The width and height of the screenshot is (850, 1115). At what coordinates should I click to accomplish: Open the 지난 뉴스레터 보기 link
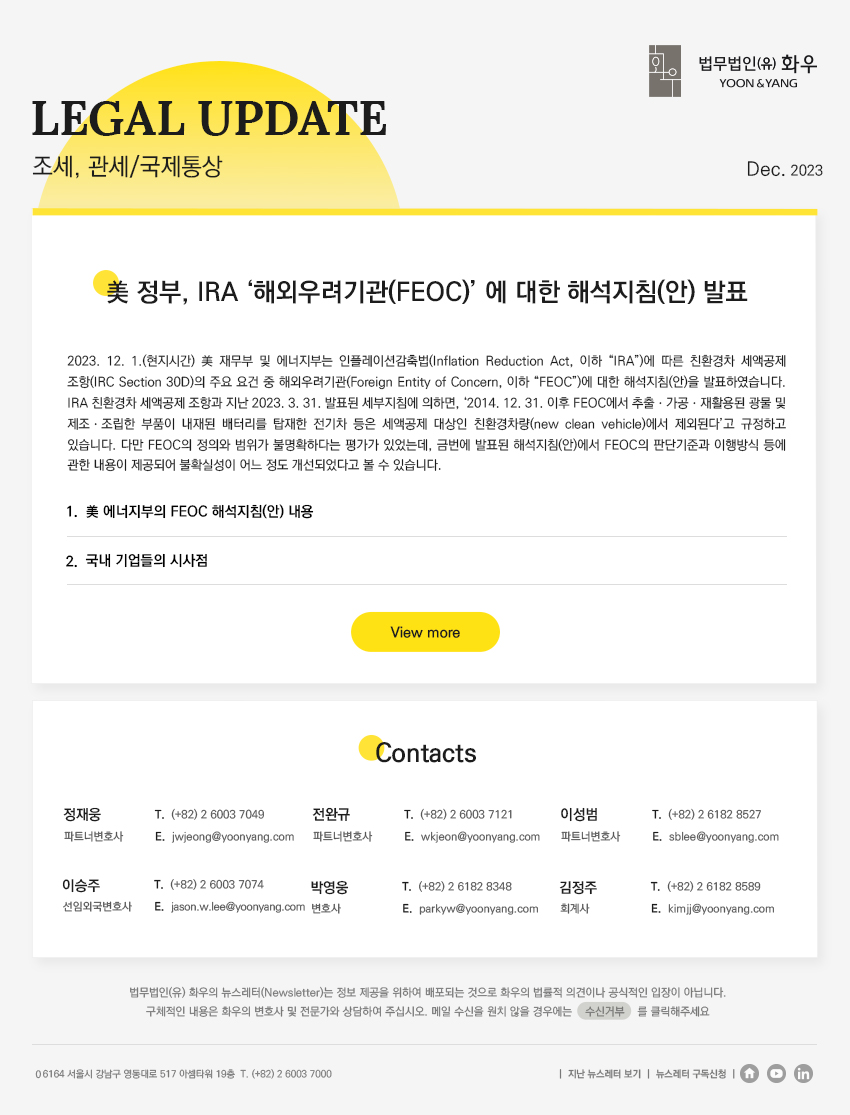(603, 1074)
